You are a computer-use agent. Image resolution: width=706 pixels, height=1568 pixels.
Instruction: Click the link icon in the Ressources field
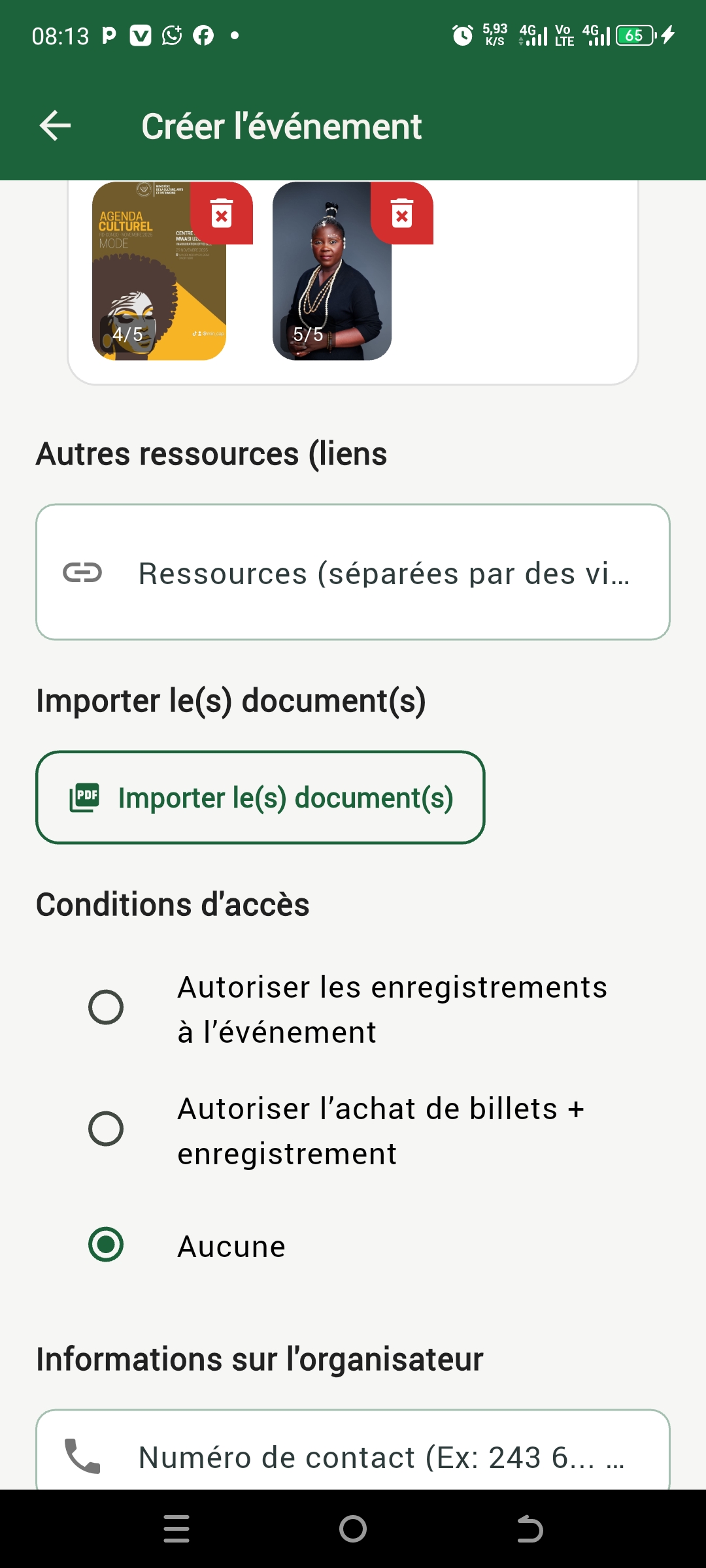pyautogui.click(x=83, y=574)
